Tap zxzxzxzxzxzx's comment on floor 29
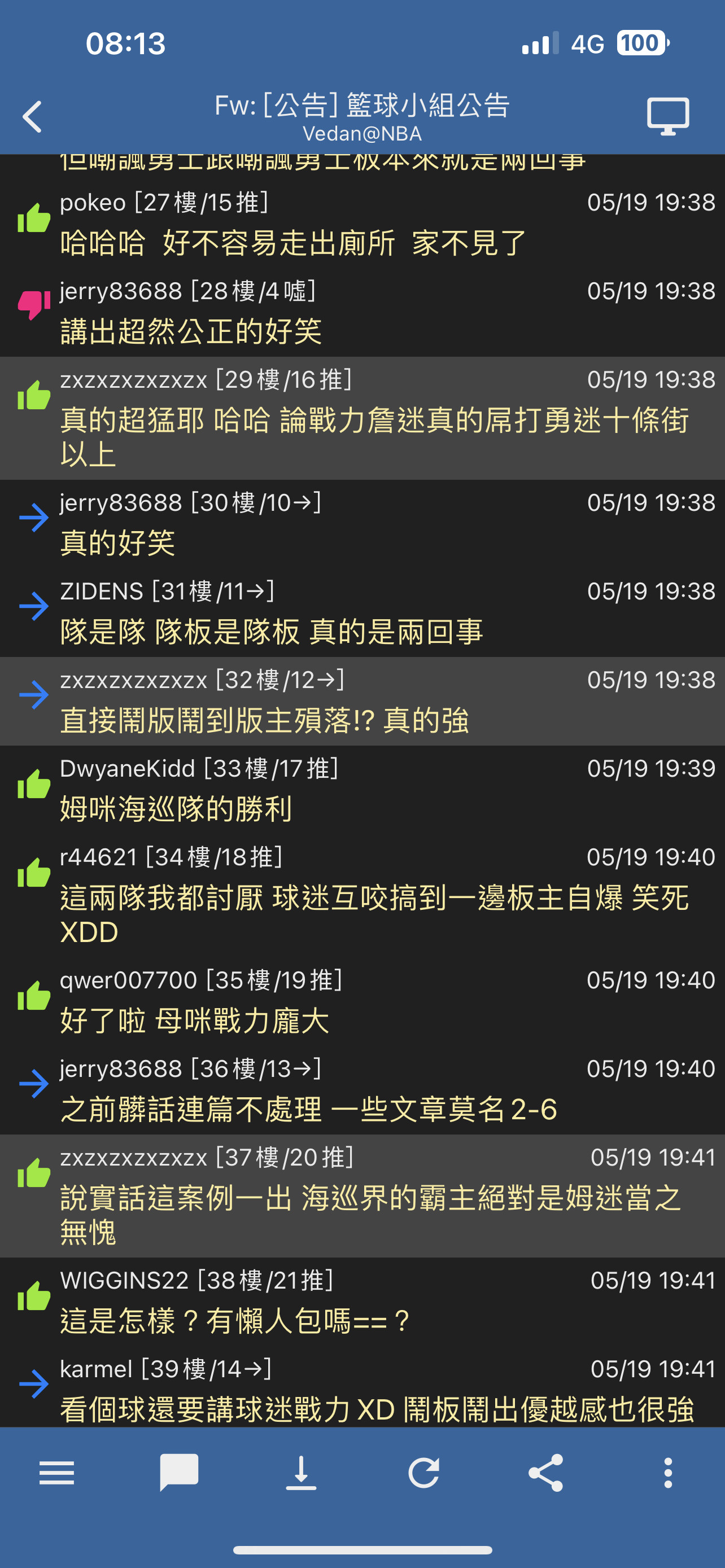 [362, 418]
